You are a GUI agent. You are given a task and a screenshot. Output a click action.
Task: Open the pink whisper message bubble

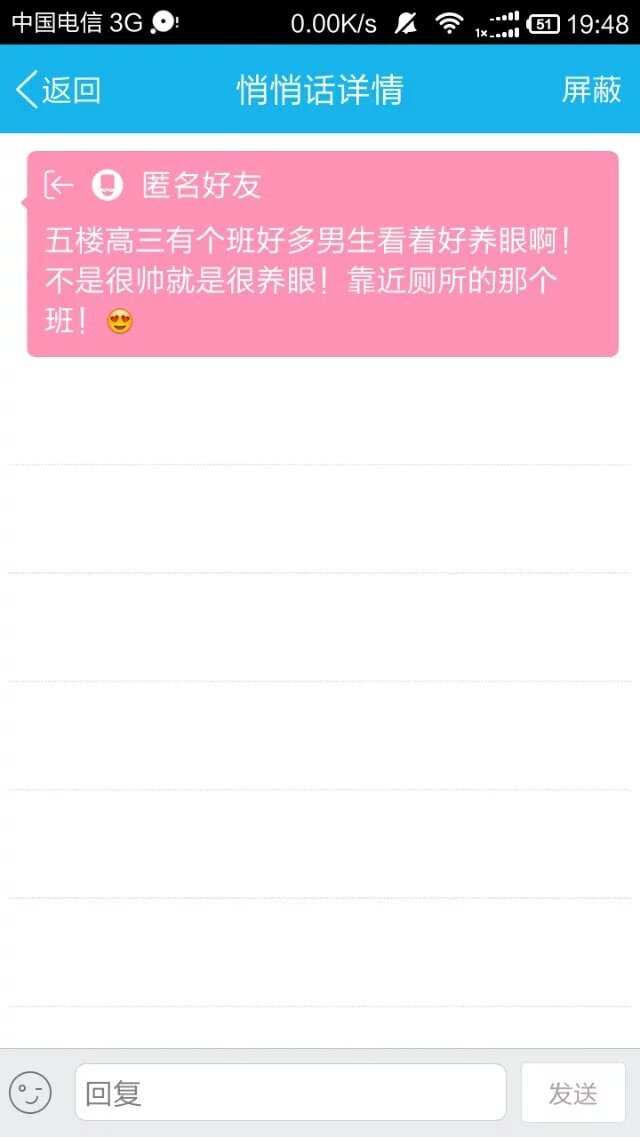point(322,254)
